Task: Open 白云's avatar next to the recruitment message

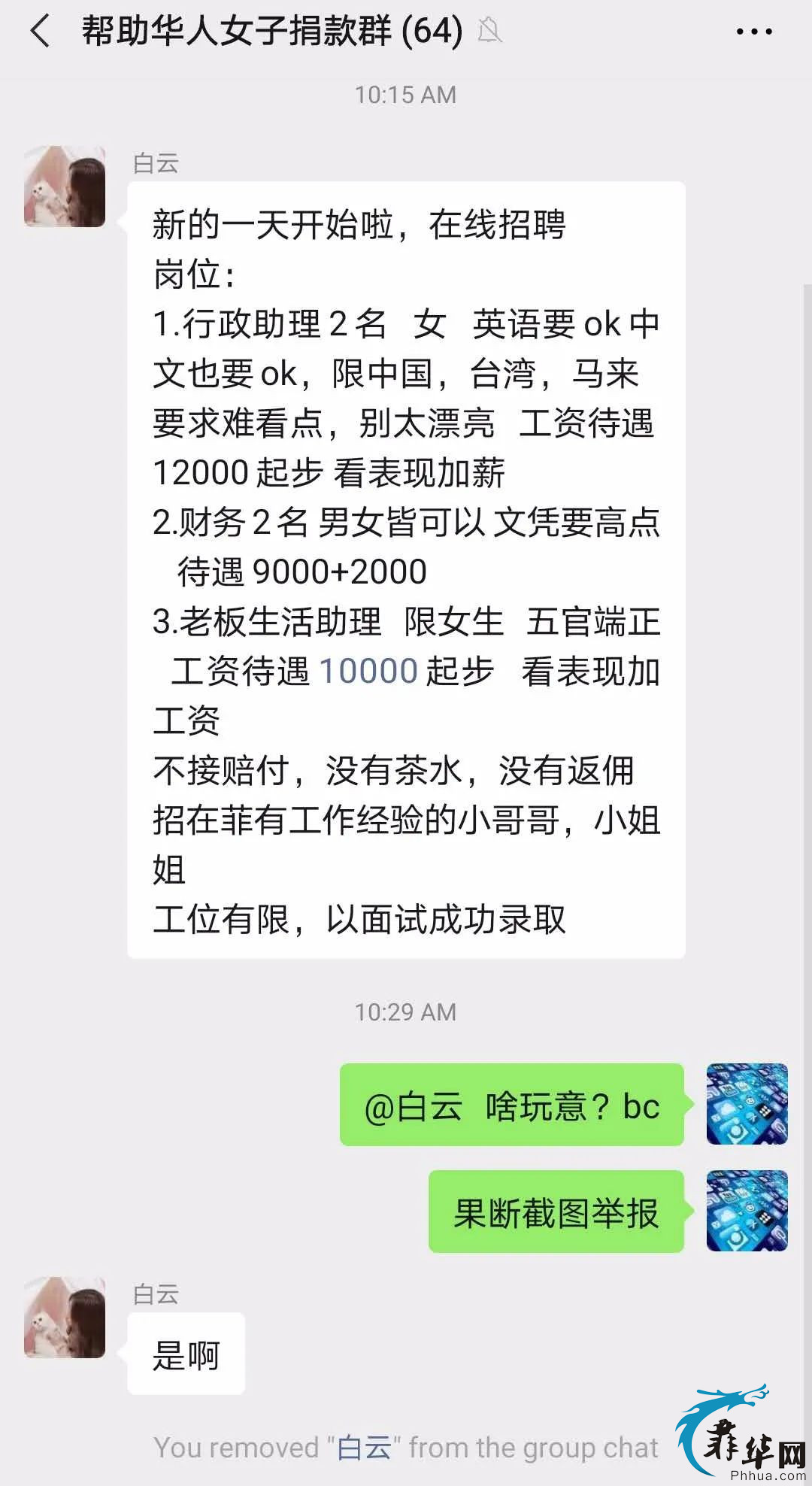Action: coord(65,187)
